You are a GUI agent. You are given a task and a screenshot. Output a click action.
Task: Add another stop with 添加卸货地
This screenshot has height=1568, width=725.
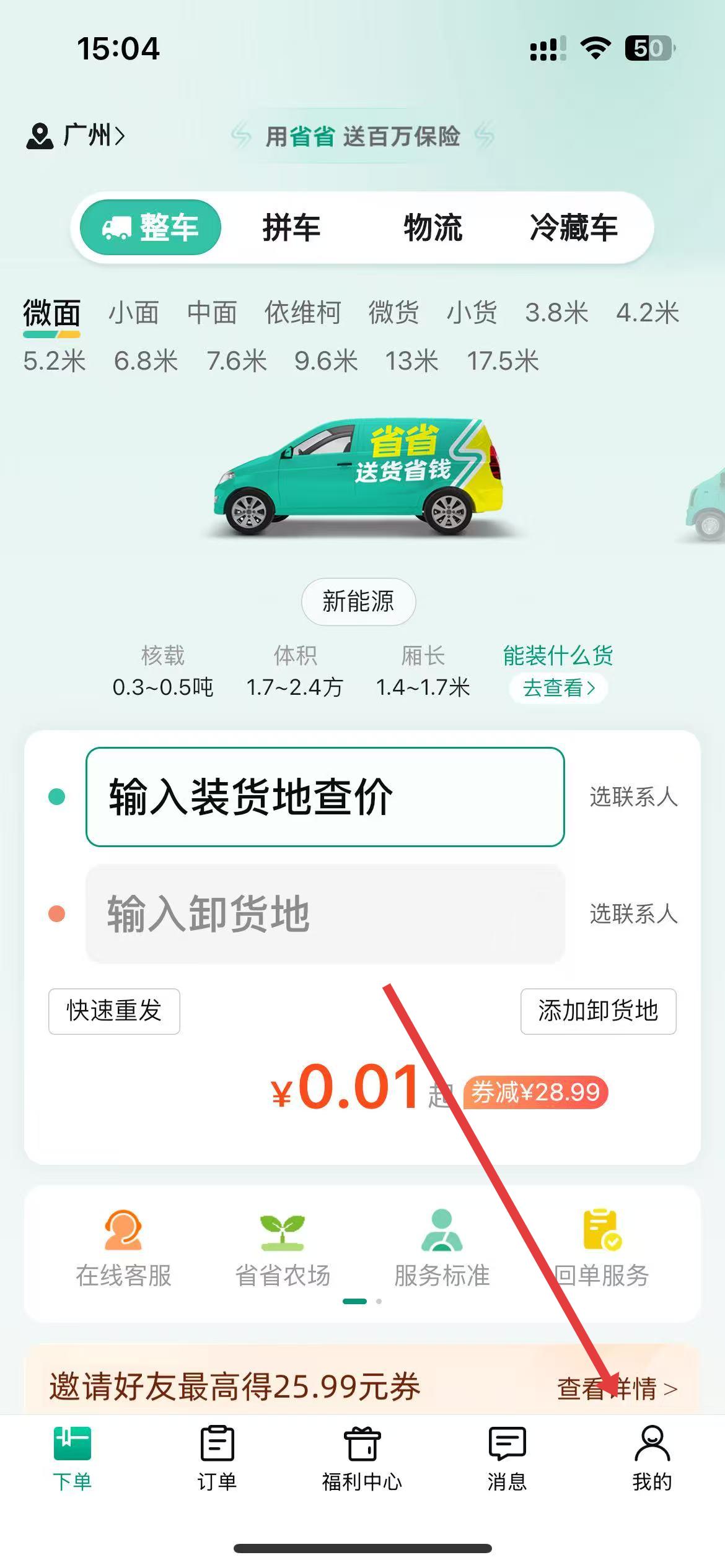(598, 1011)
